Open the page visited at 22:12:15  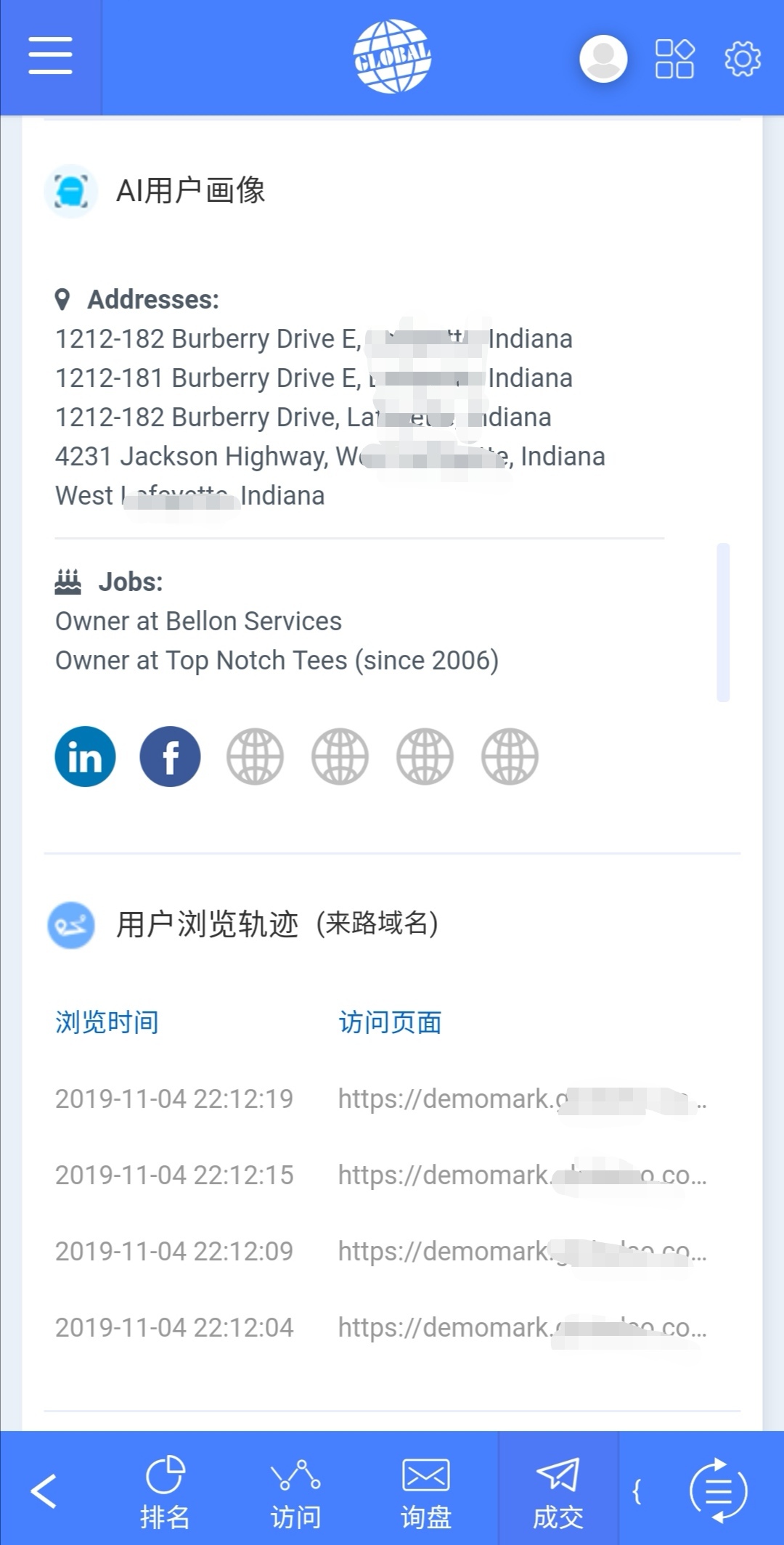521,1175
